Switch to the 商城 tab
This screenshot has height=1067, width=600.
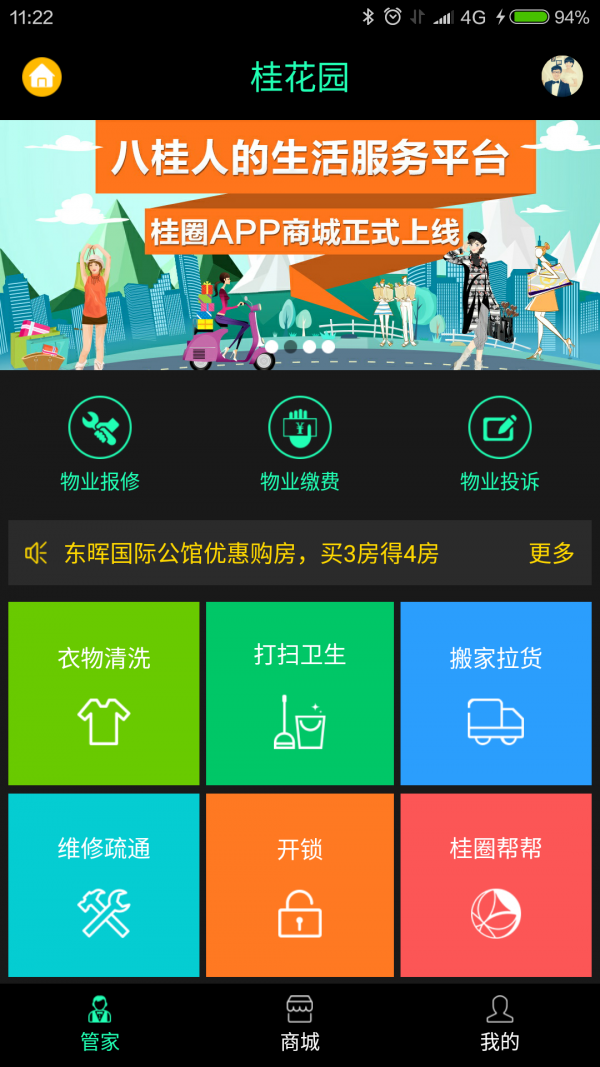click(x=300, y=1023)
